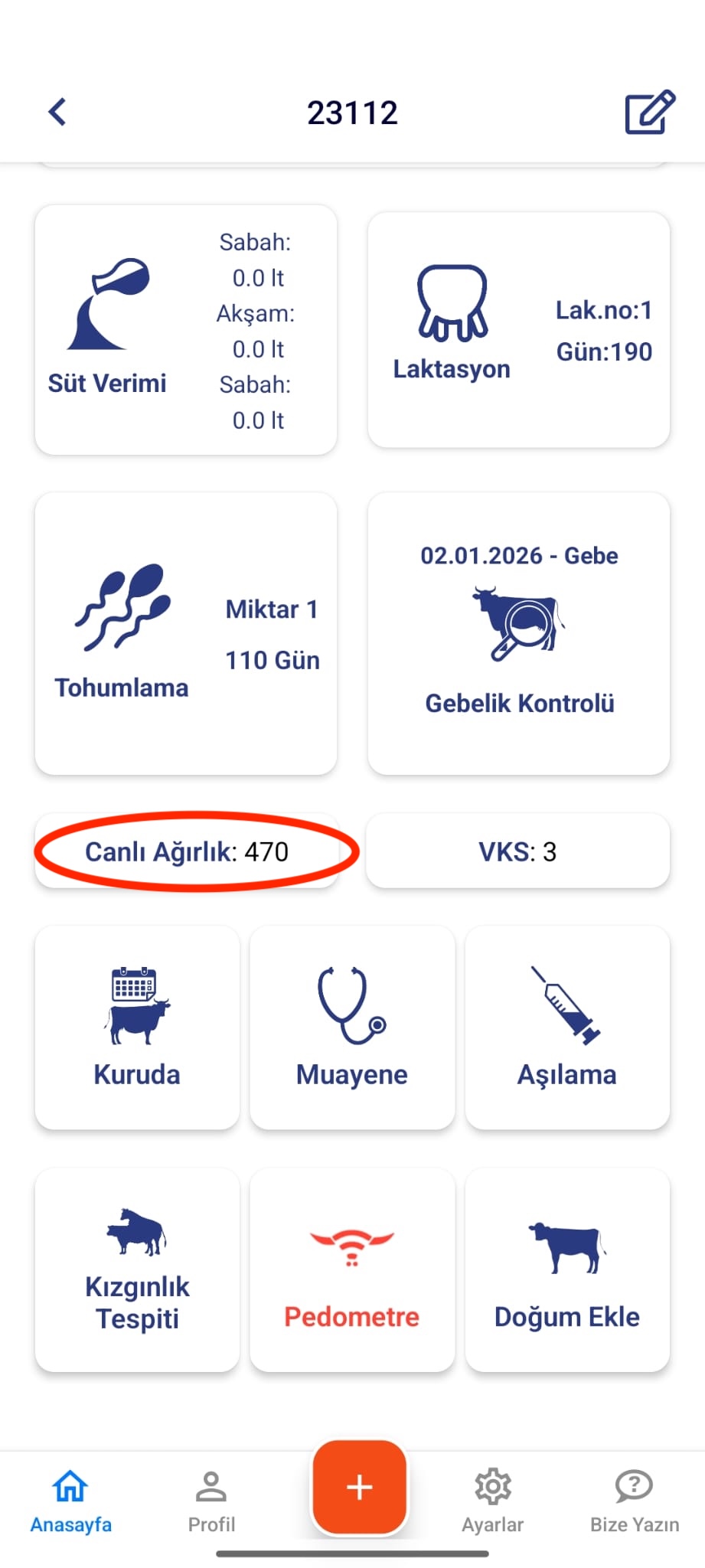
Task: Open the Süt Verimi card
Action: [185, 330]
